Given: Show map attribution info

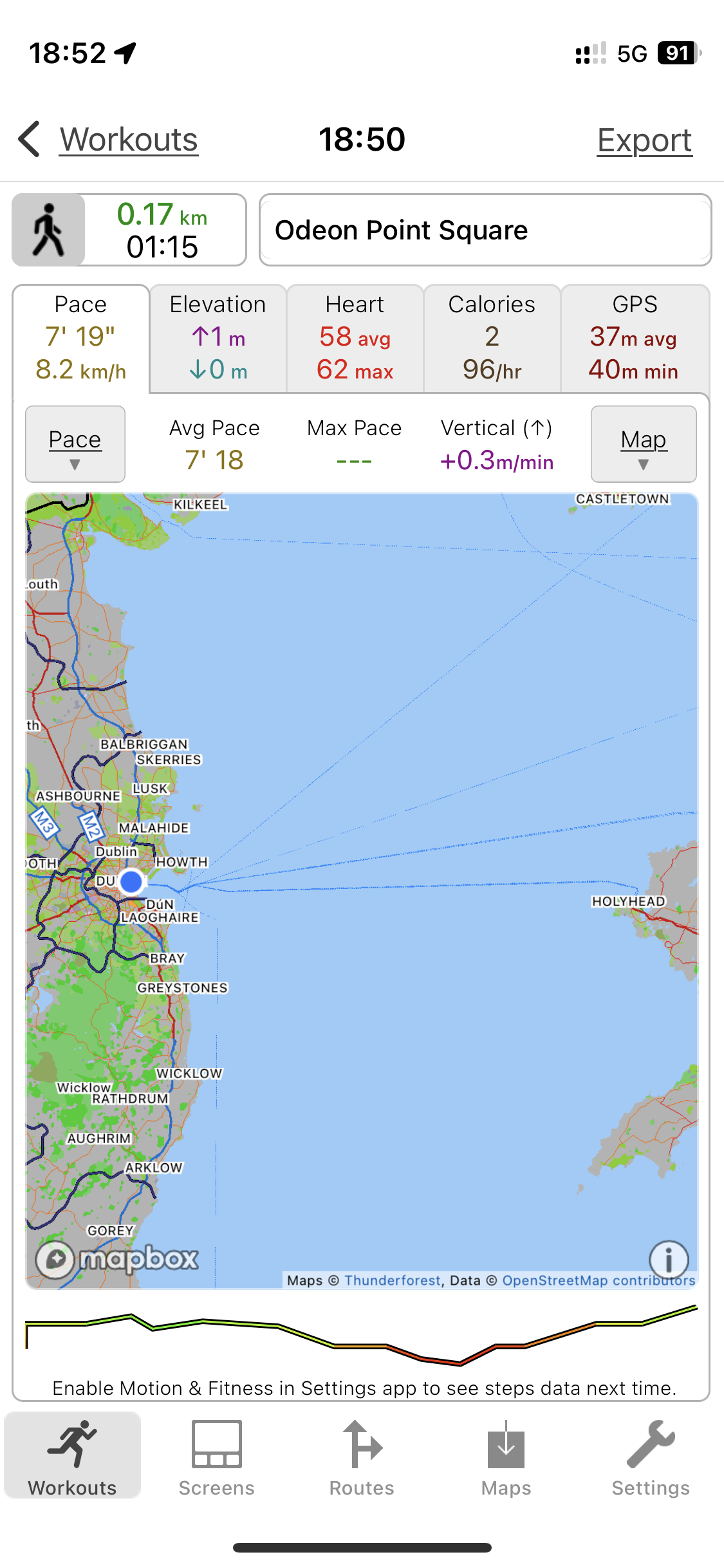Looking at the screenshot, I should [x=669, y=1259].
